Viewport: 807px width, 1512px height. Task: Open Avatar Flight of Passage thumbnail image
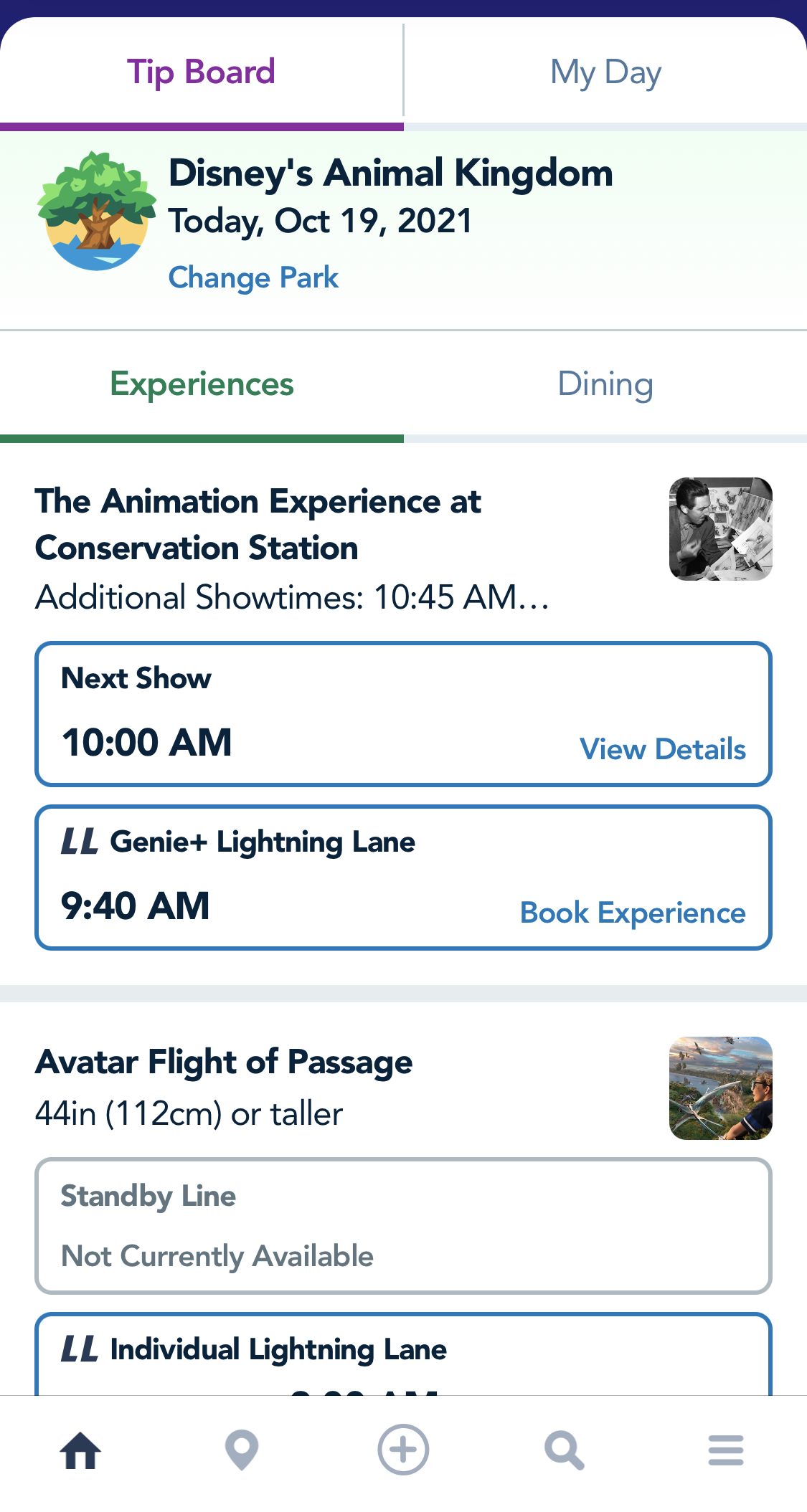(x=720, y=1088)
